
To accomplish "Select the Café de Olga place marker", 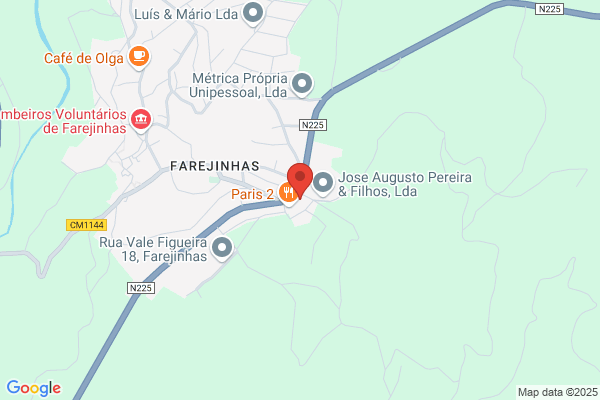I will [x=139, y=58].
